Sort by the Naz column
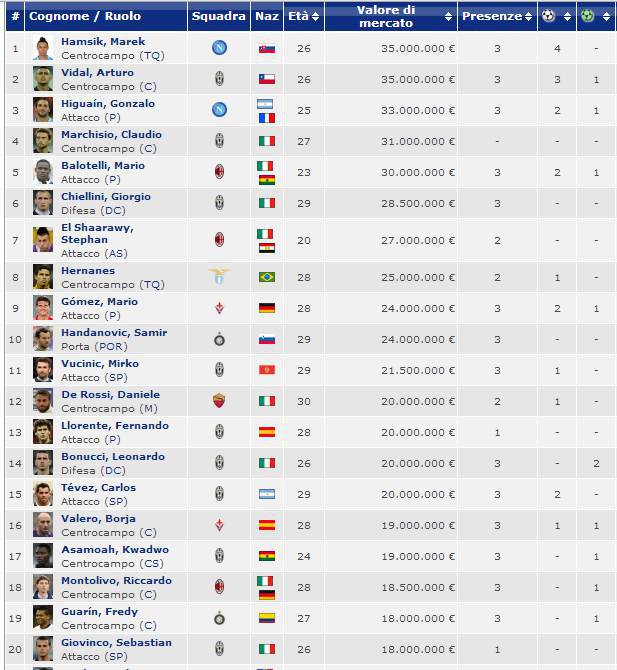Viewport: 617px width, 670px height. pyautogui.click(x=266, y=17)
